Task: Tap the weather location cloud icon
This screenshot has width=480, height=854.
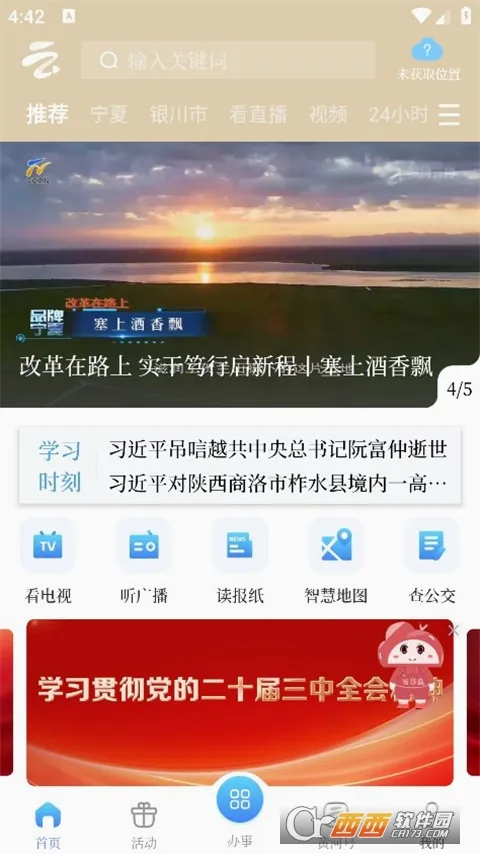Action: coord(427,51)
